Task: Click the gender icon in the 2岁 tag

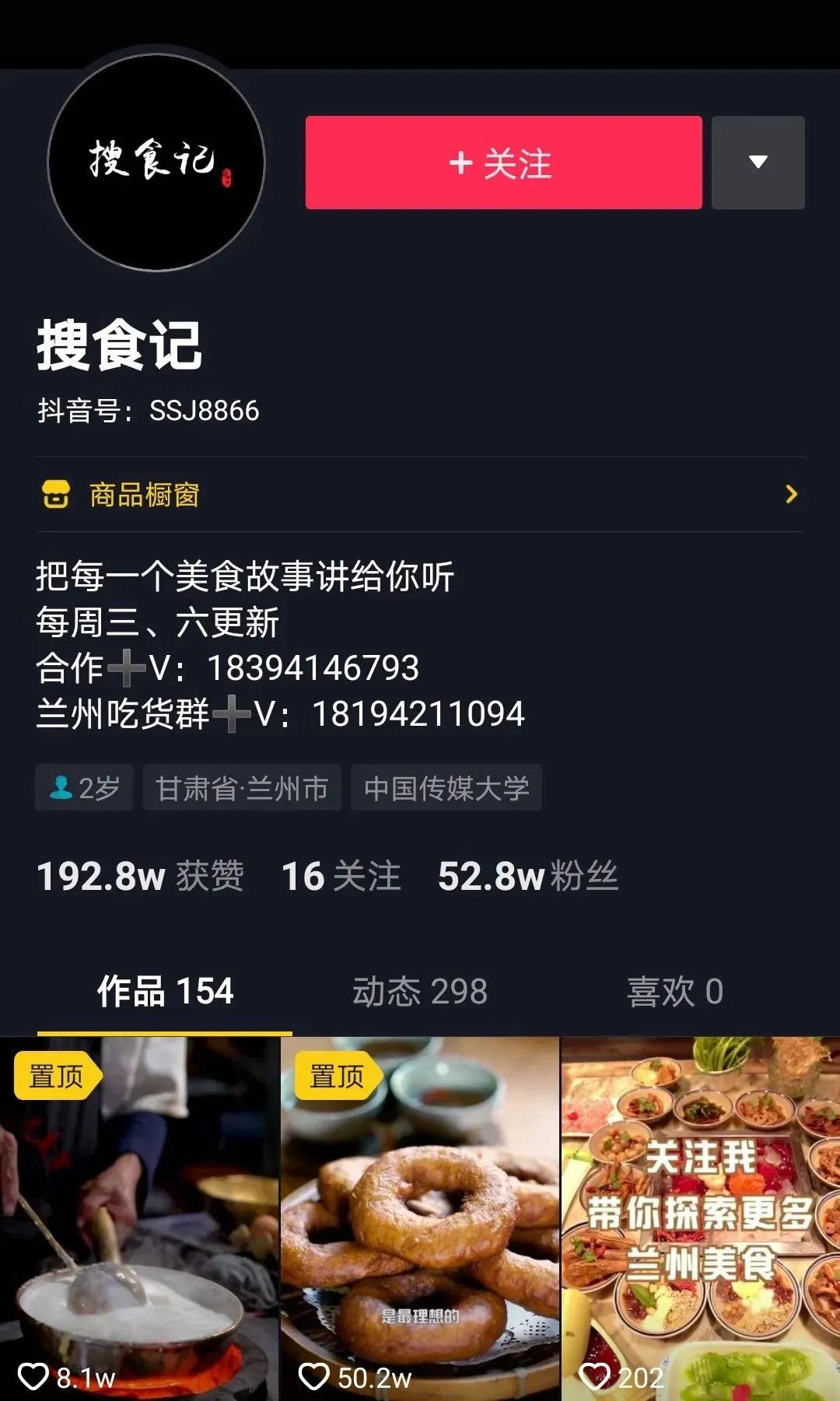Action: pos(61,787)
